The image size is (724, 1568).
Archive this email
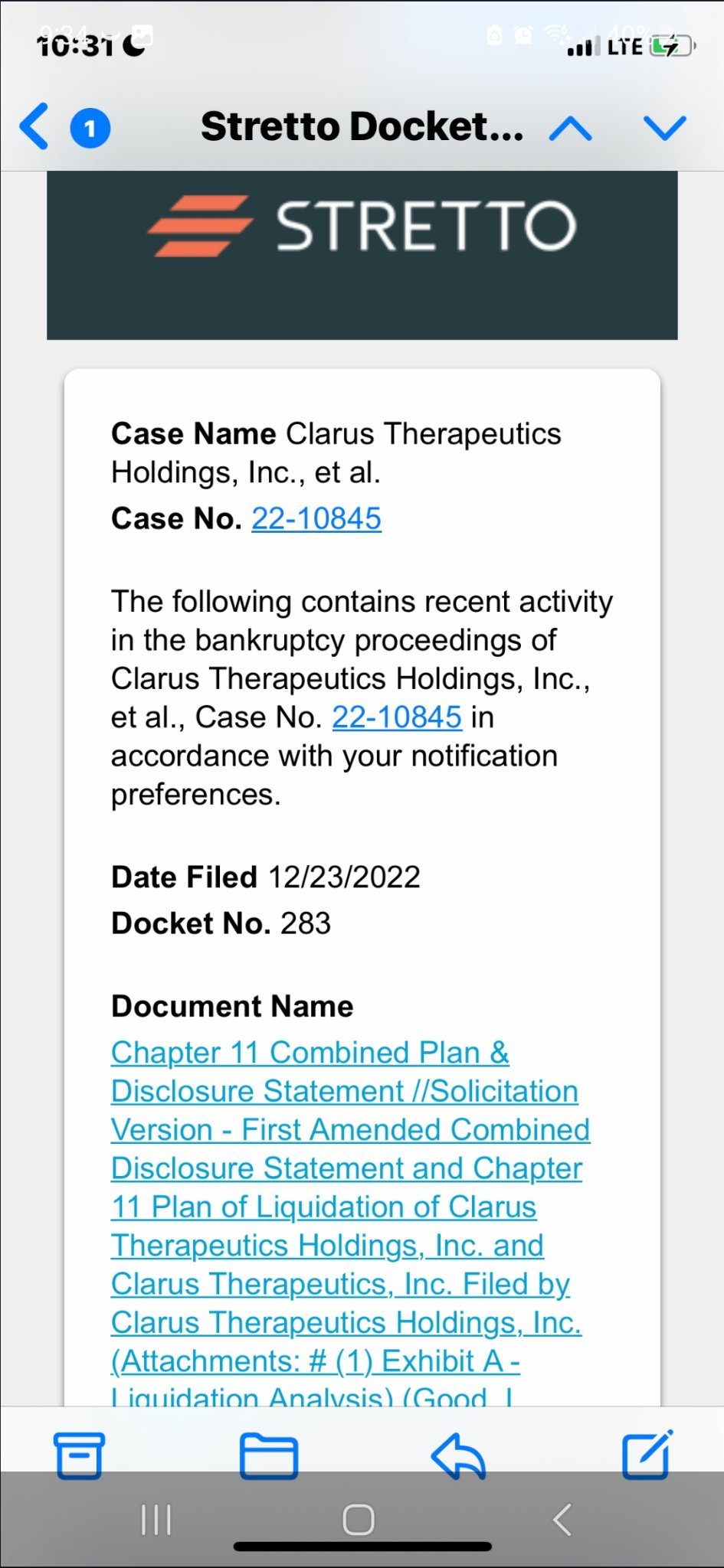tap(78, 1455)
